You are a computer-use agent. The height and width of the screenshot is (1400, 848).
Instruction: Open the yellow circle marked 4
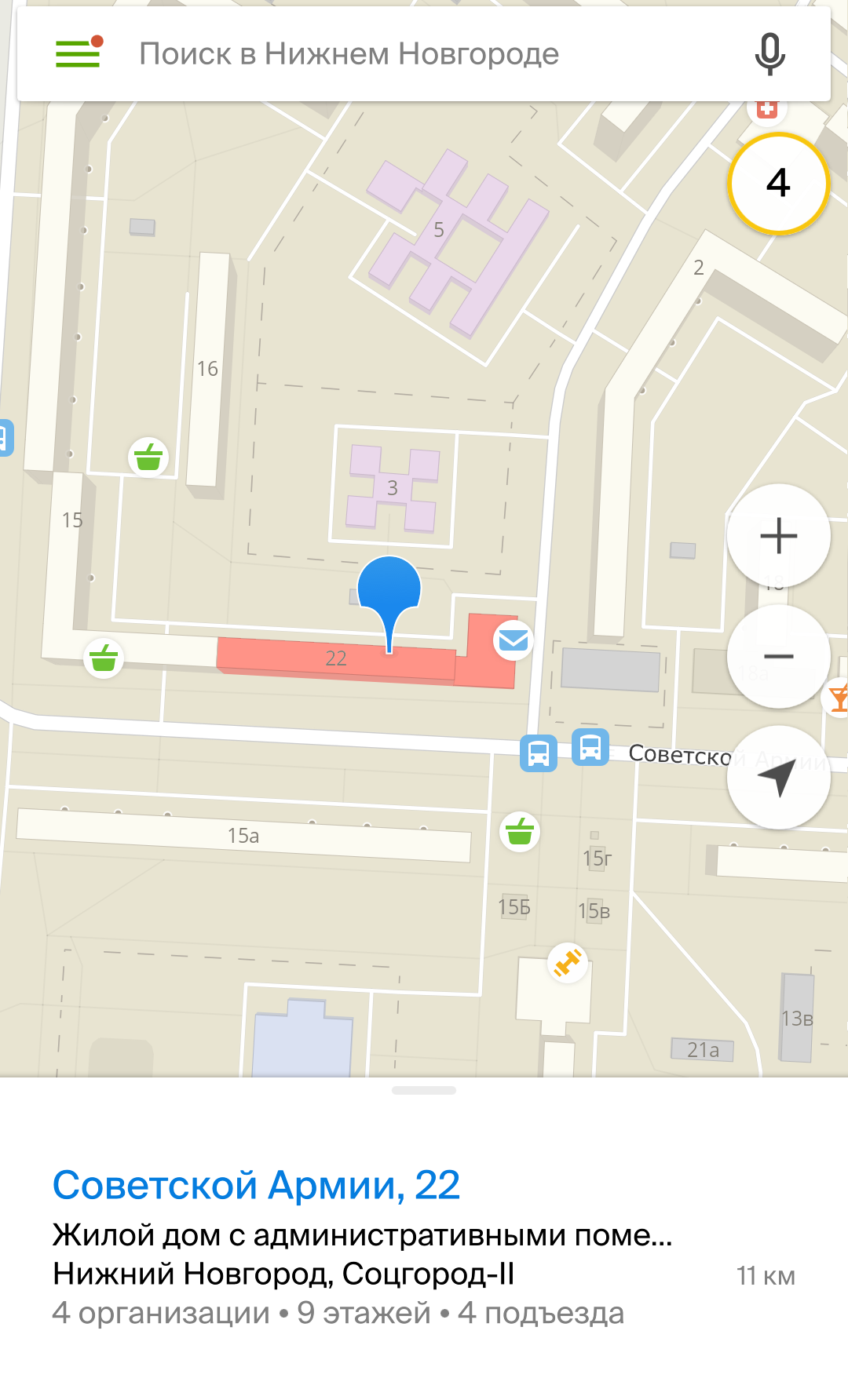(x=778, y=184)
